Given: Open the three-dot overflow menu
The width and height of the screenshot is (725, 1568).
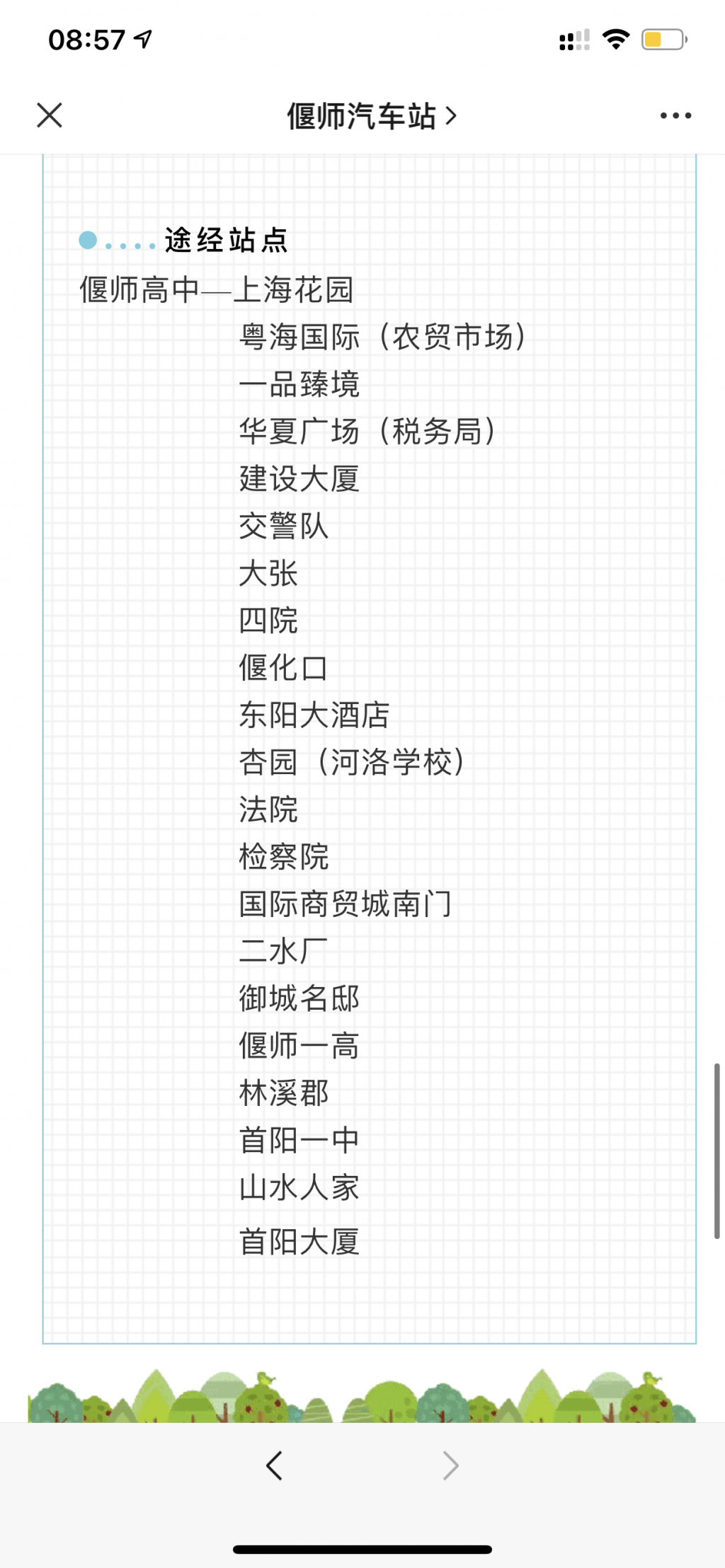Looking at the screenshot, I should pos(675,115).
